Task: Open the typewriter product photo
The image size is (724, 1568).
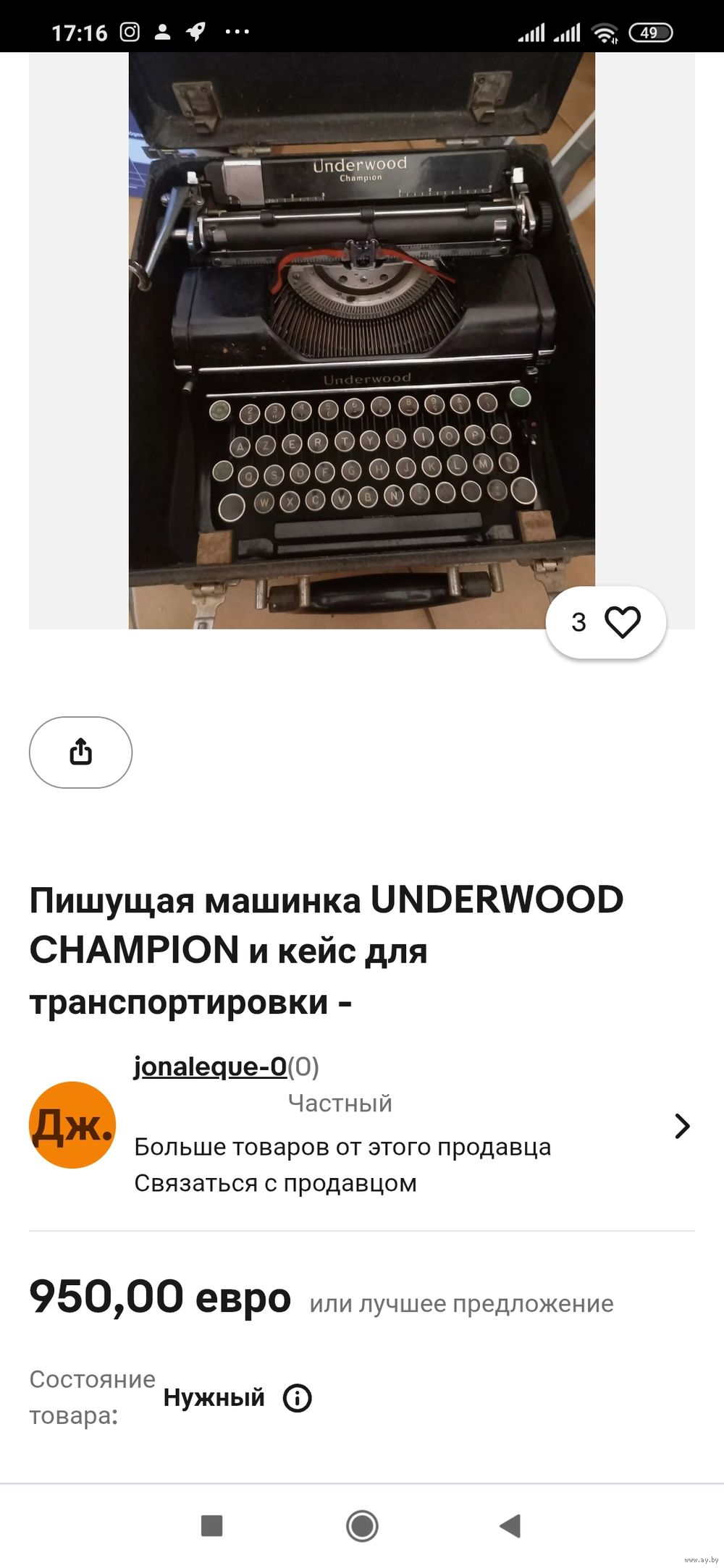Action: pos(361,340)
